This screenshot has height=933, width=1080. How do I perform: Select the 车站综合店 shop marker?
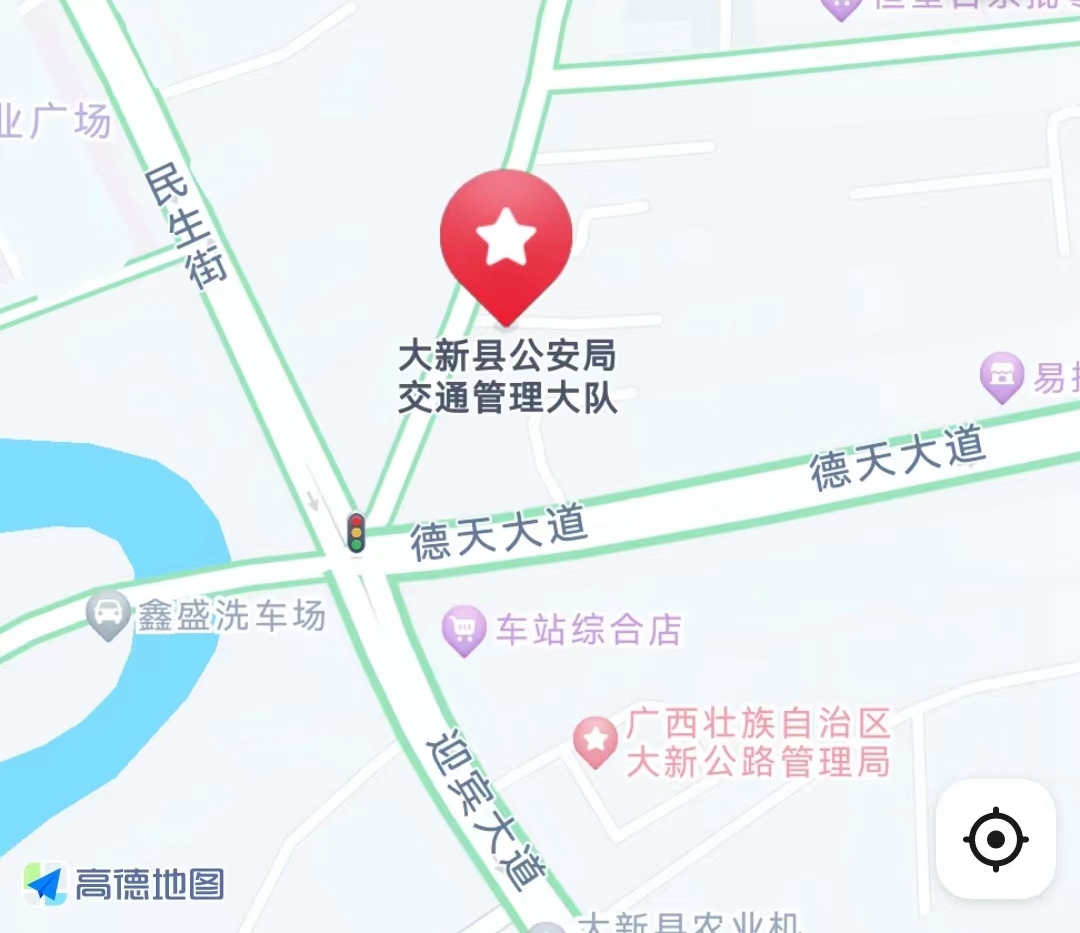coord(461,631)
